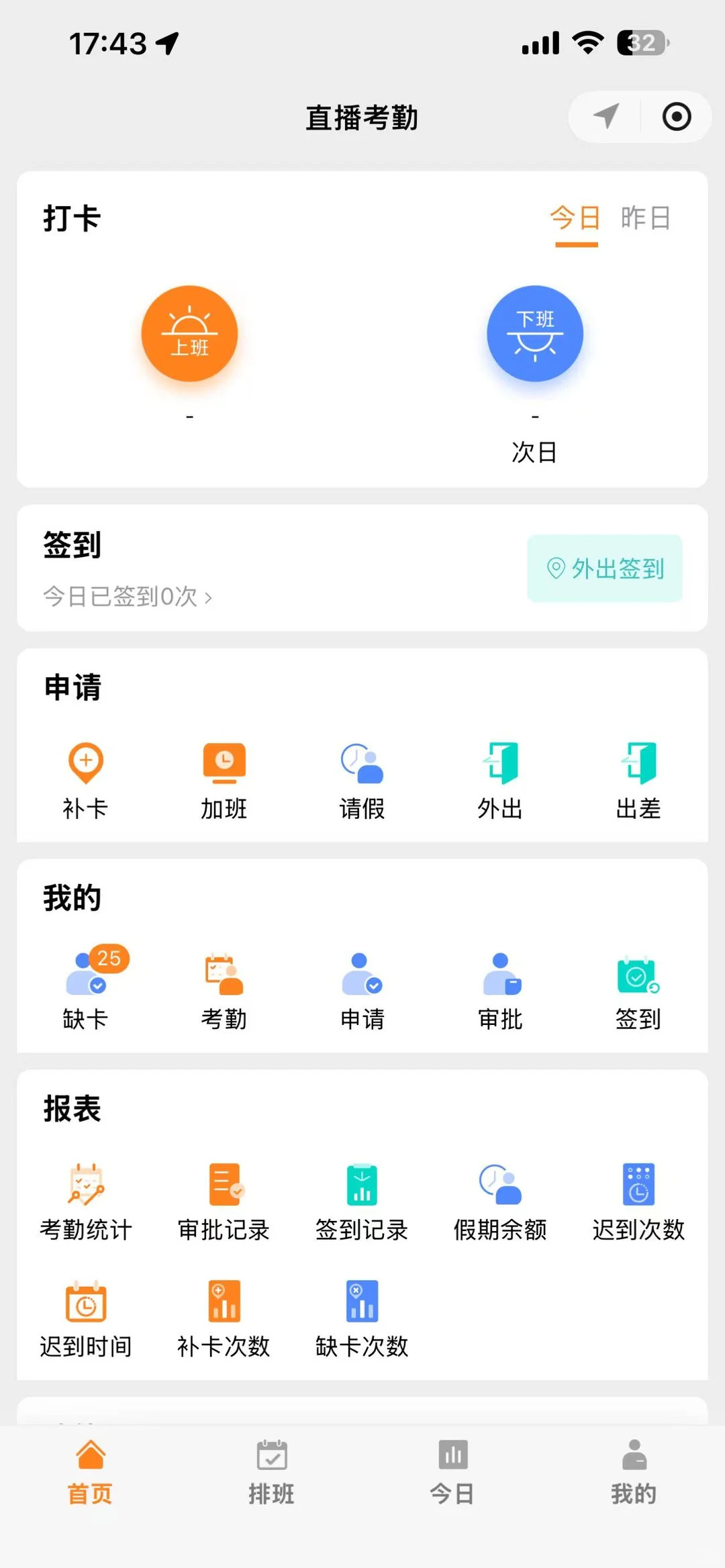This screenshot has width=725, height=1568.
Task: Tap the 外出签到 check-in button
Action: coord(603,569)
